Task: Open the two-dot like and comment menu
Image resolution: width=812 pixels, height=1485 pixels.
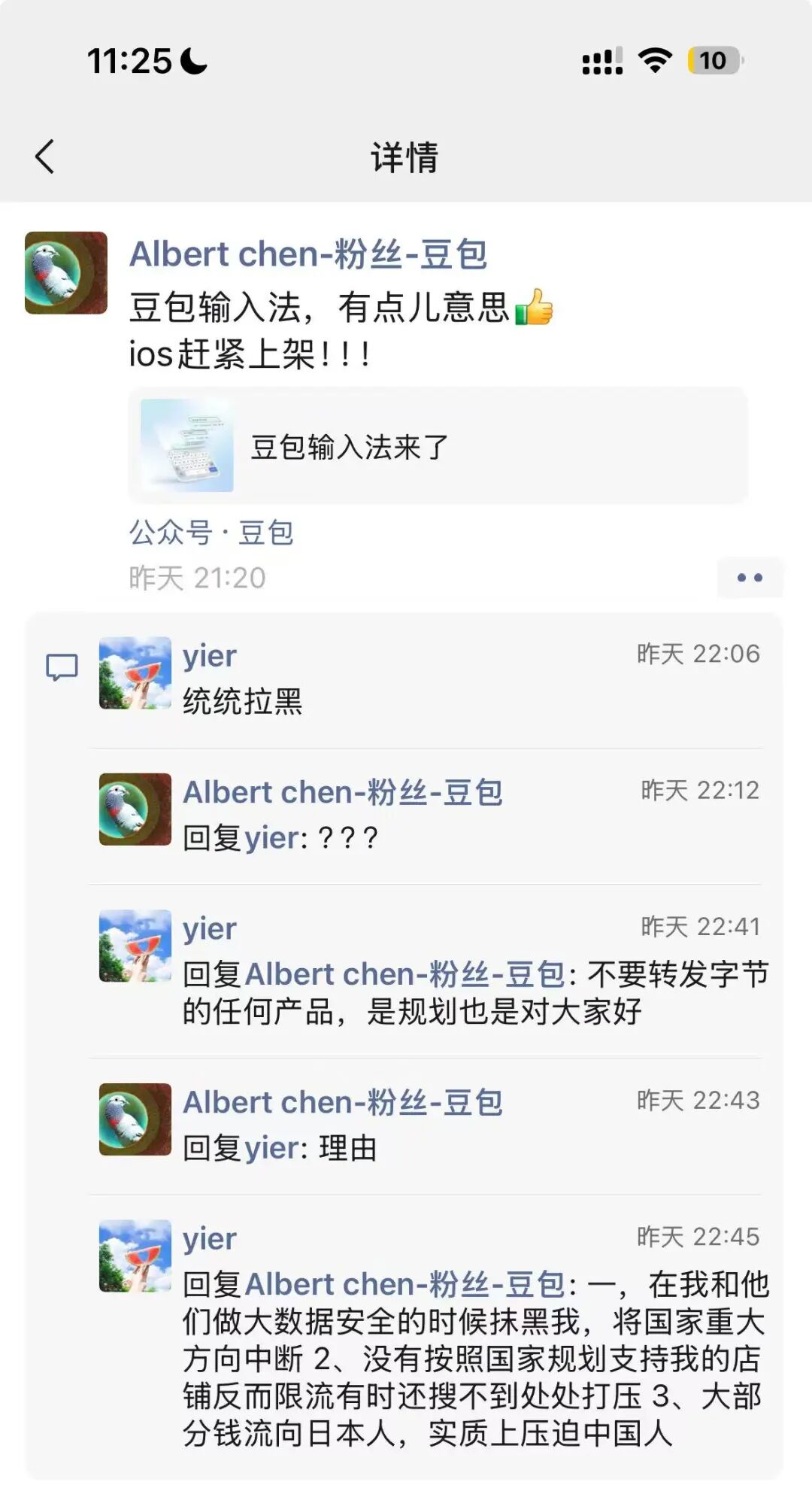Action: [750, 578]
